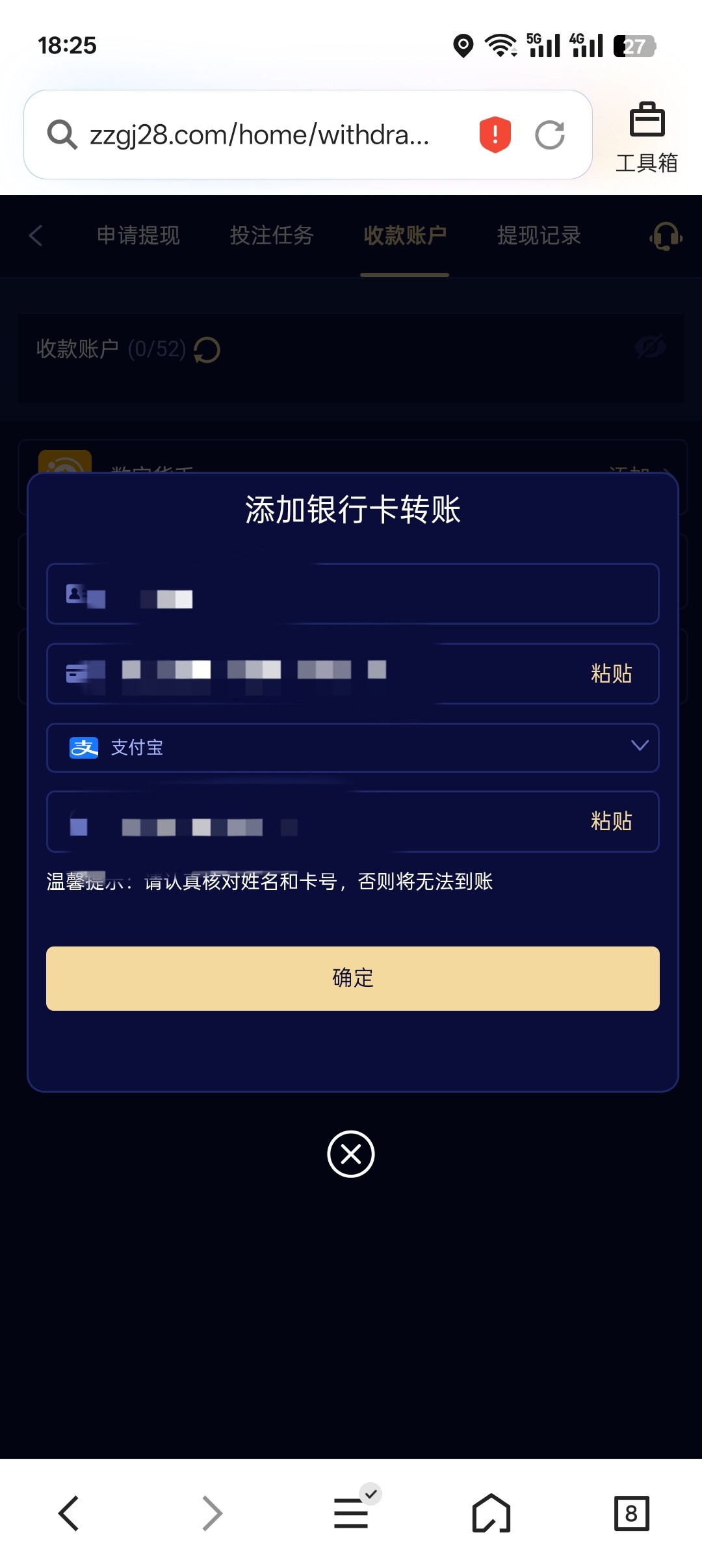Focus the input field below the 支付宝 dropdown
702x1568 pixels.
tap(325, 822)
